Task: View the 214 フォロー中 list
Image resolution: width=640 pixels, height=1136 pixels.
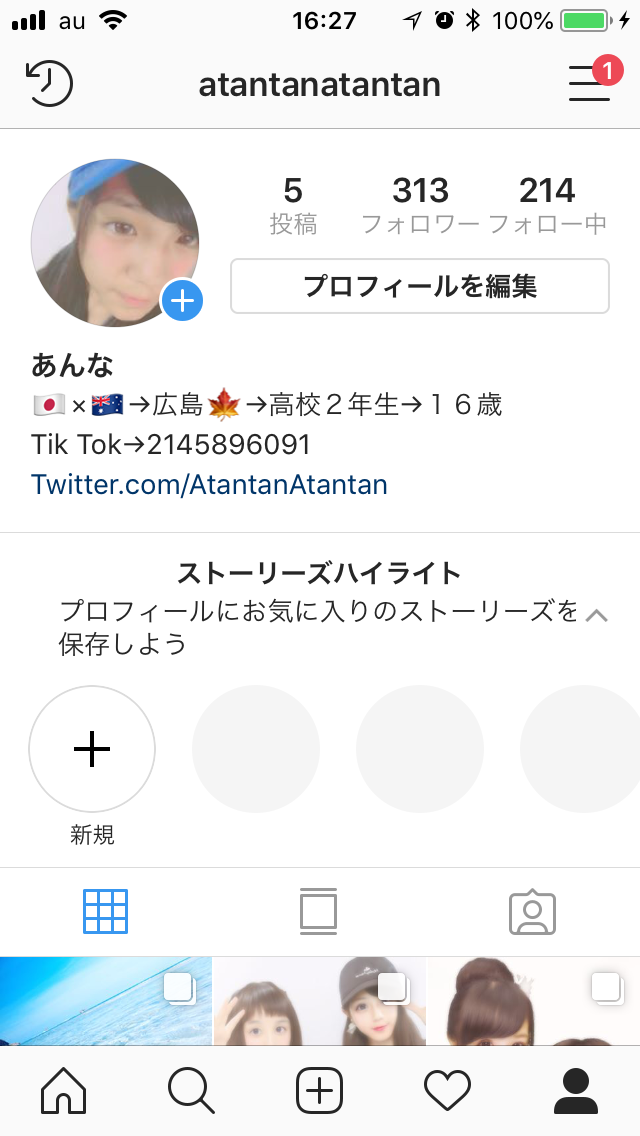Action: tap(547, 205)
